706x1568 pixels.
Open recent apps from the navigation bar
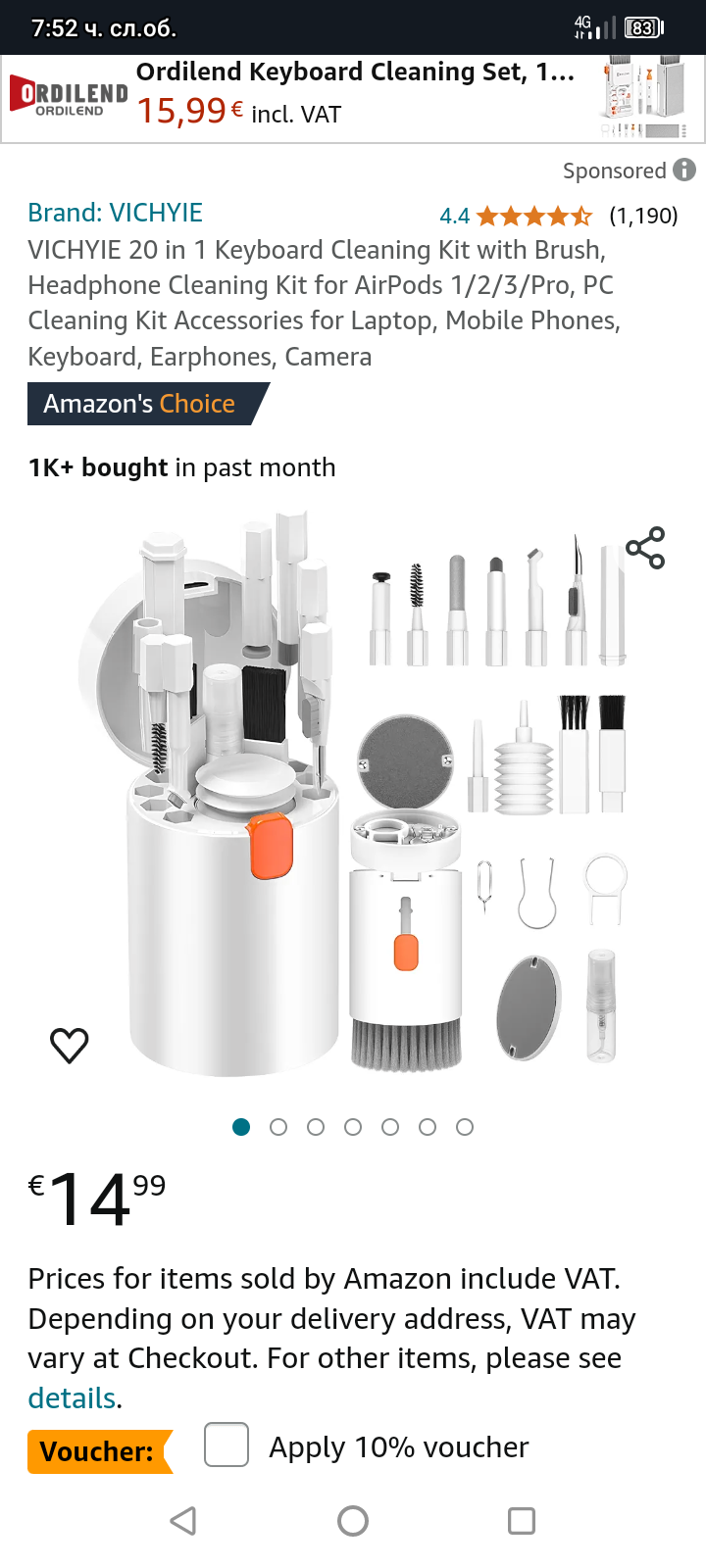click(522, 1521)
